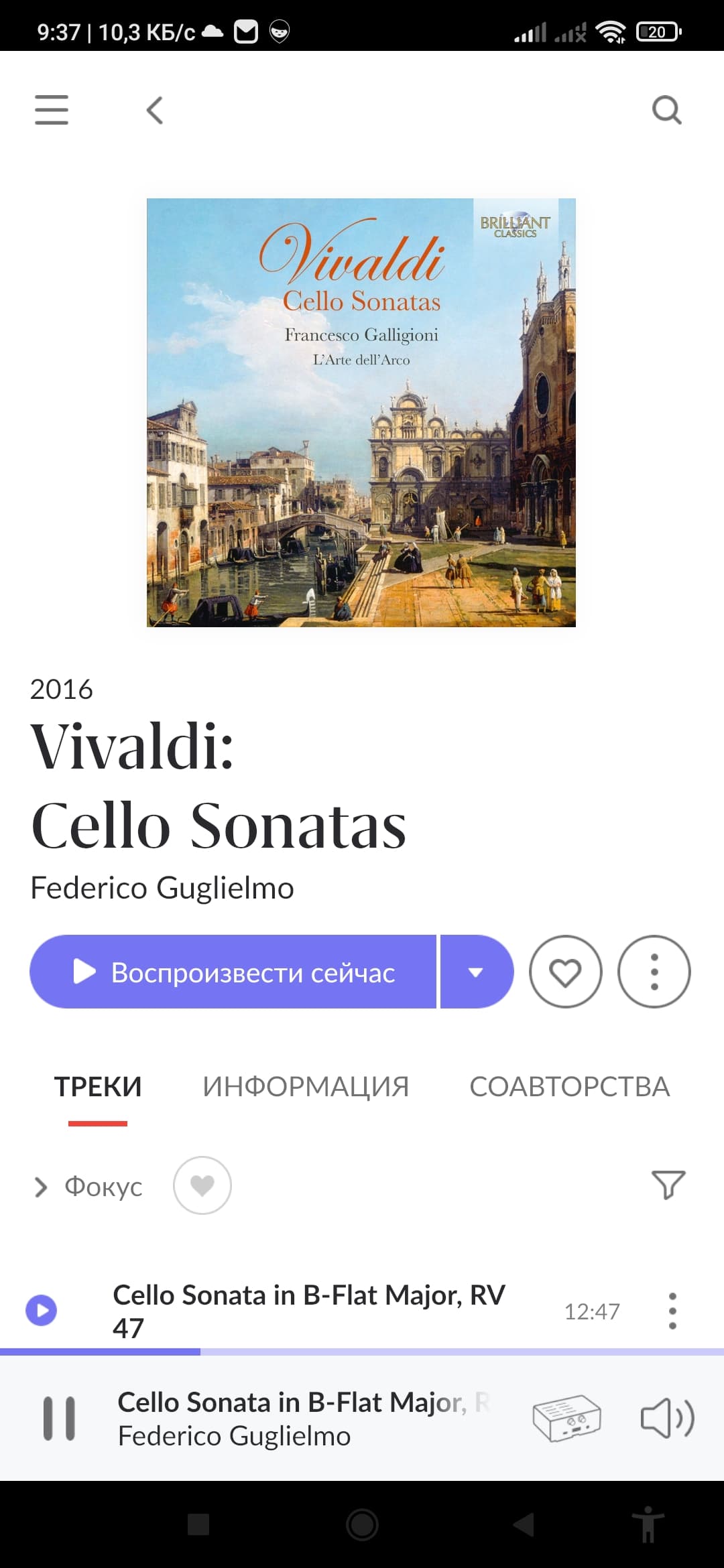Add album to favorites with the heart
The image size is (724, 1568).
point(566,972)
